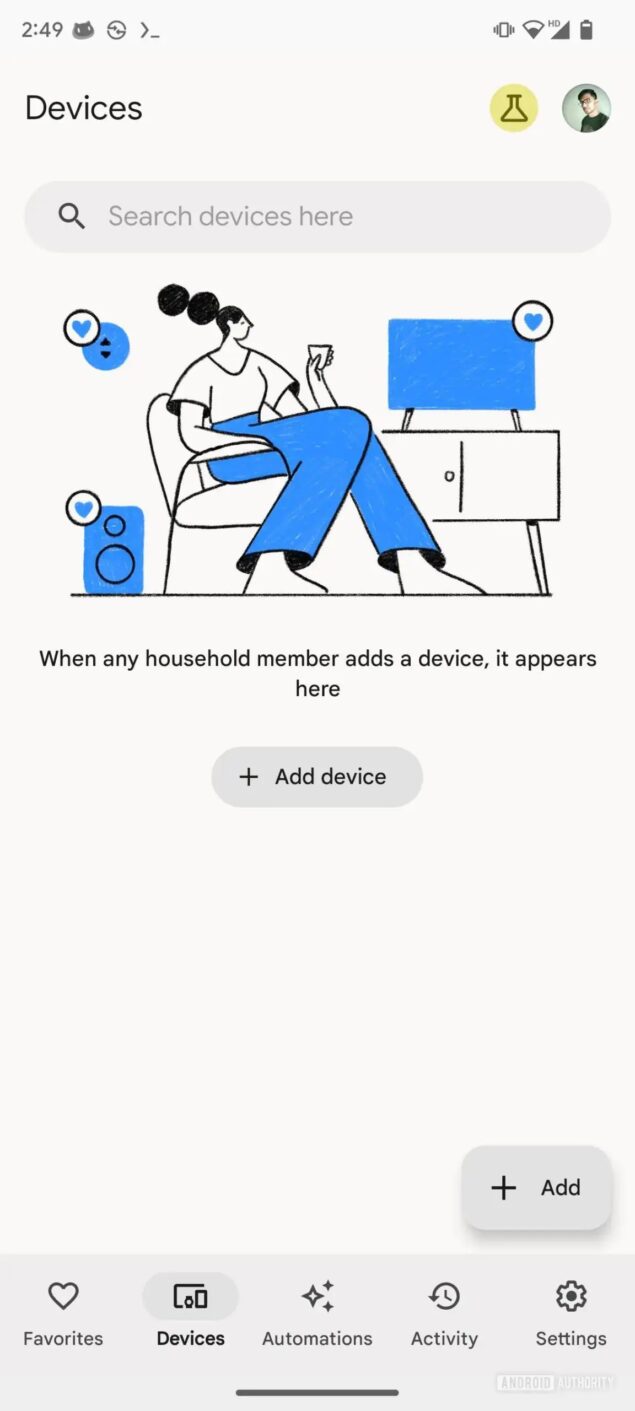
Task: Select the Devices tab
Action: (x=190, y=1314)
